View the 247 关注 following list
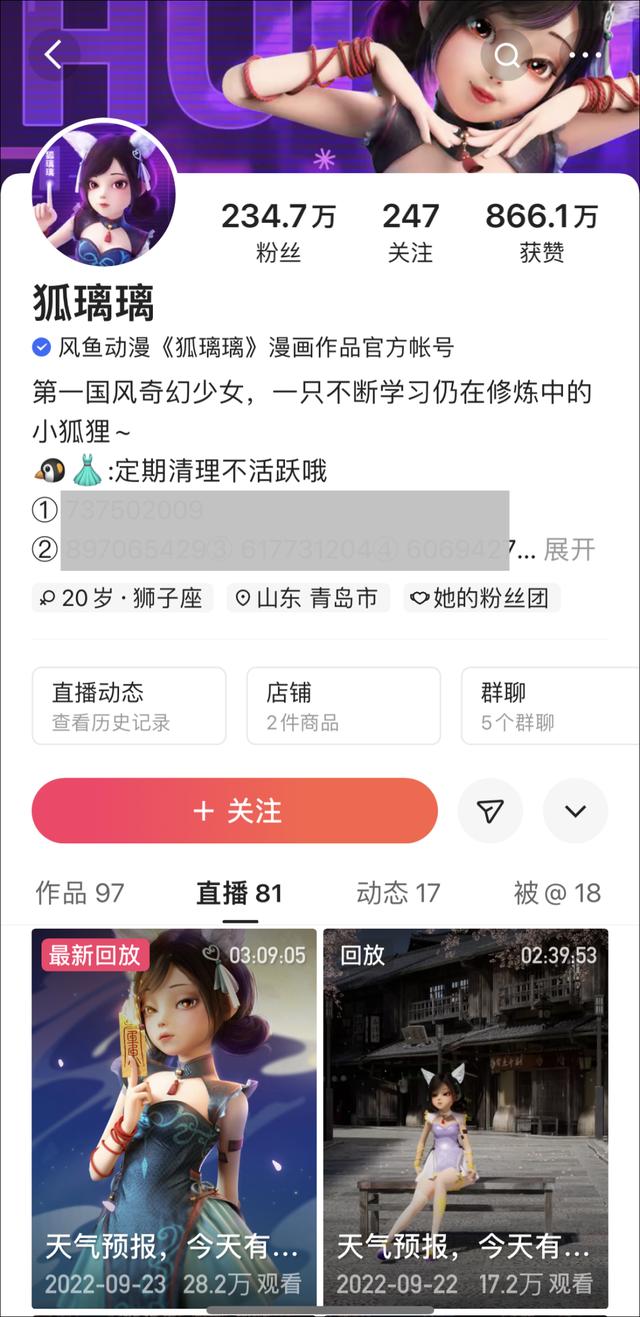Screen dimensions: 640x1317 [x=410, y=232]
